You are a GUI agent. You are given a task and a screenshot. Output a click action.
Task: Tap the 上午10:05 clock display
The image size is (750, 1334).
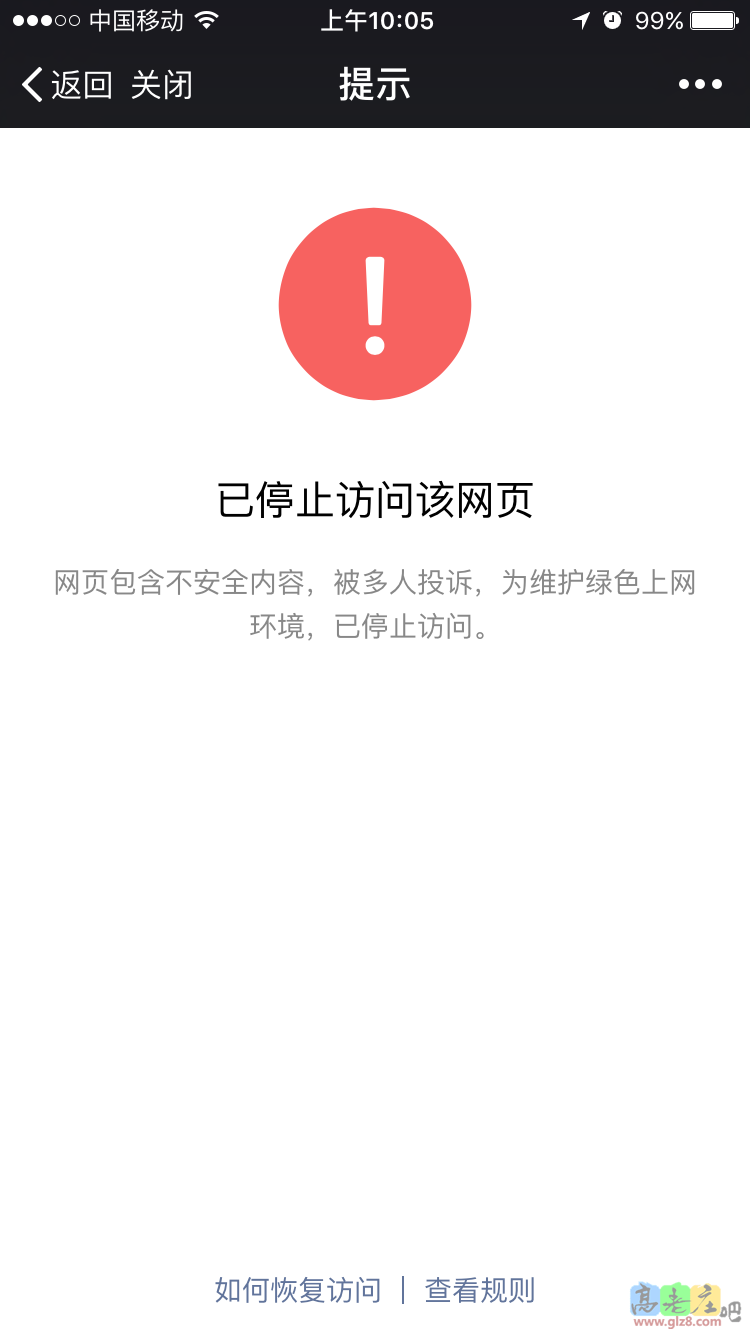click(x=376, y=19)
